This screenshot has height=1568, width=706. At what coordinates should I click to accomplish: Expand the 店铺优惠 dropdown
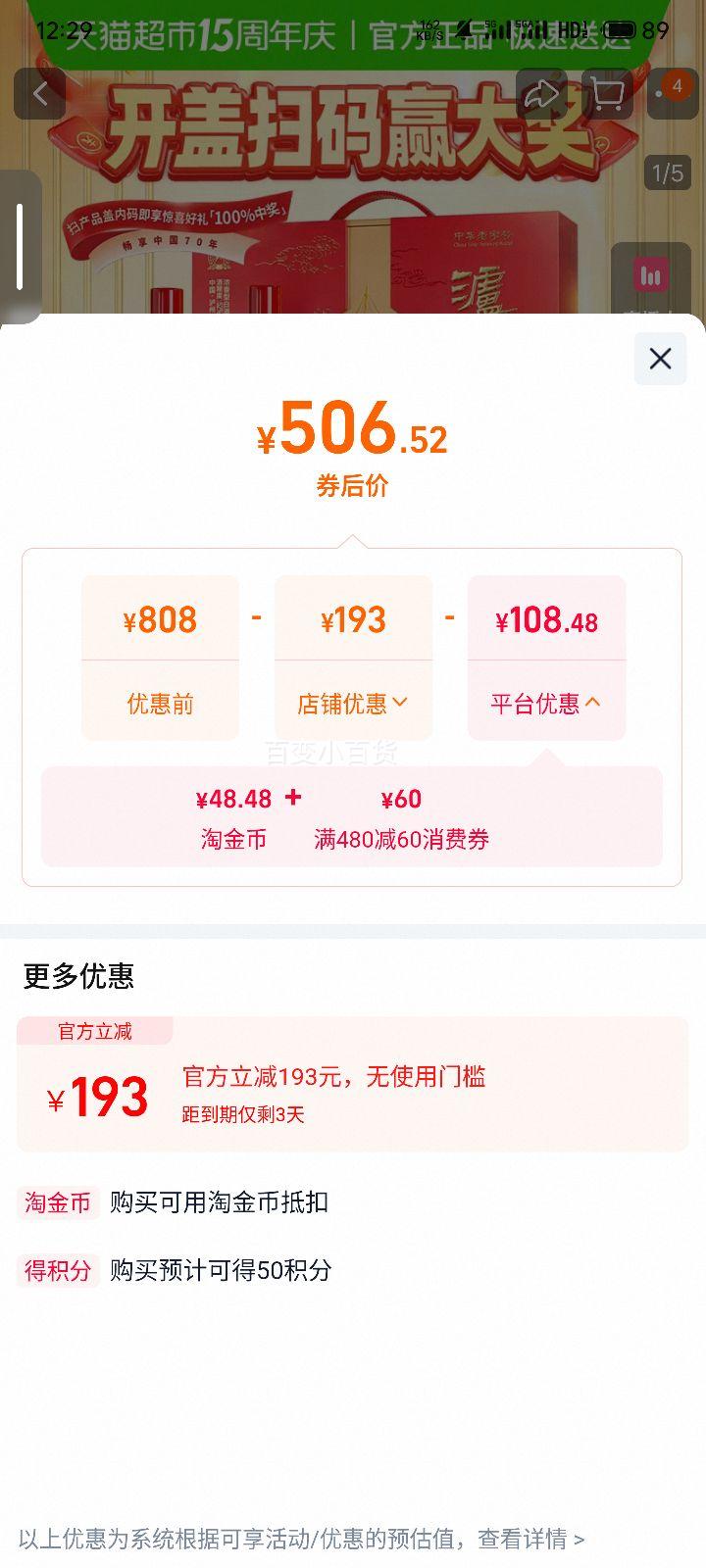pos(353,703)
